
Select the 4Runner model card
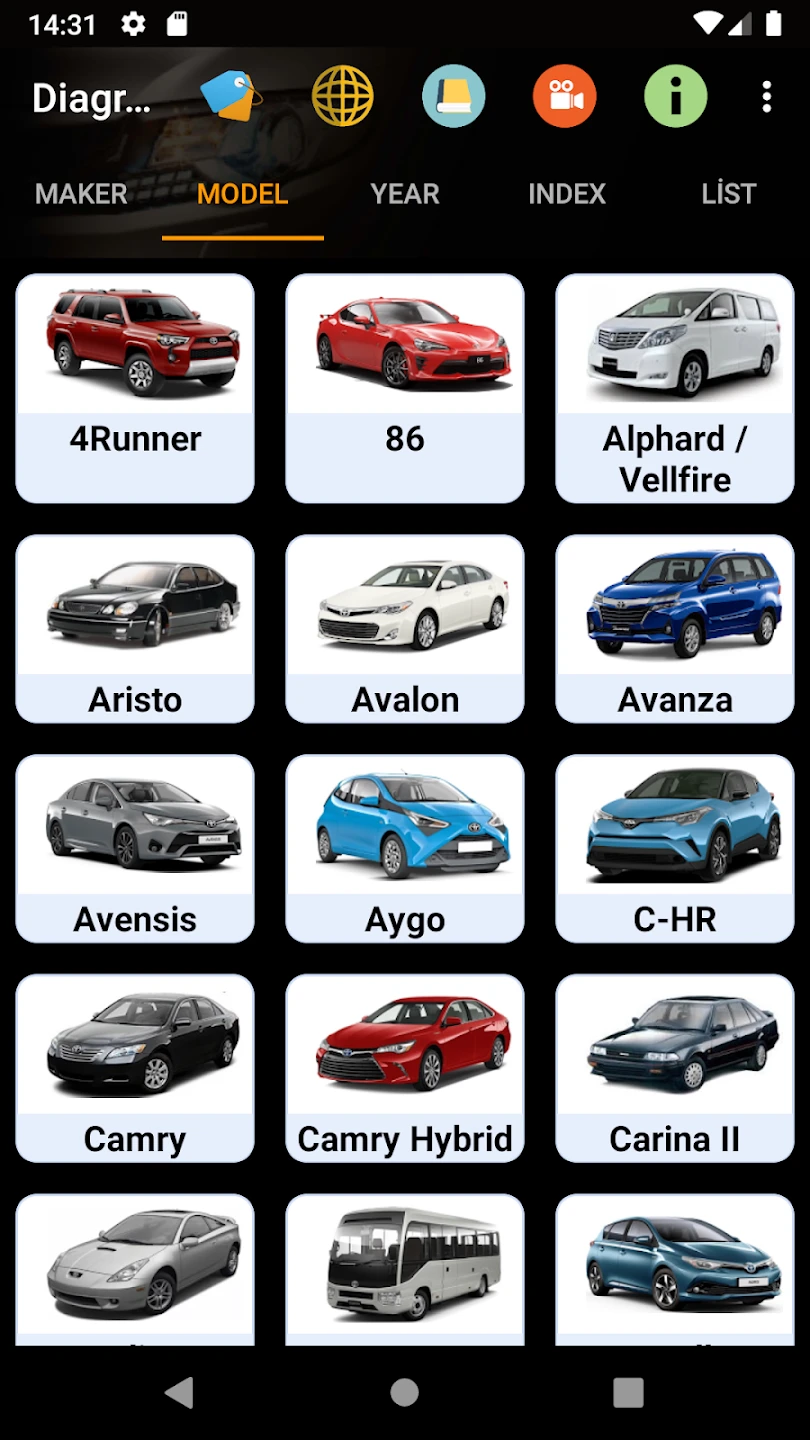tap(135, 388)
